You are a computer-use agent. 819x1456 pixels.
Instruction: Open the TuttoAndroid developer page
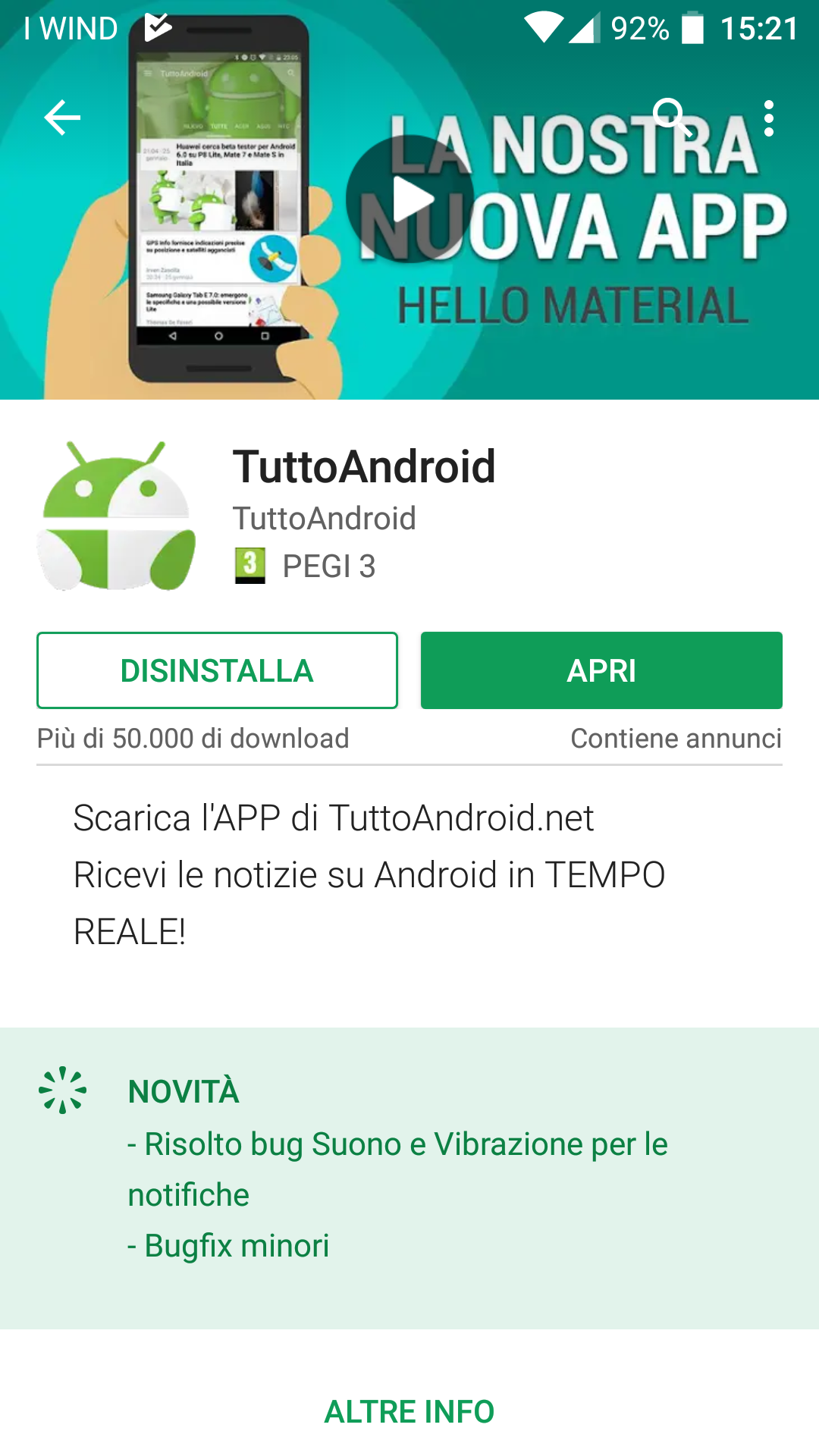click(324, 519)
